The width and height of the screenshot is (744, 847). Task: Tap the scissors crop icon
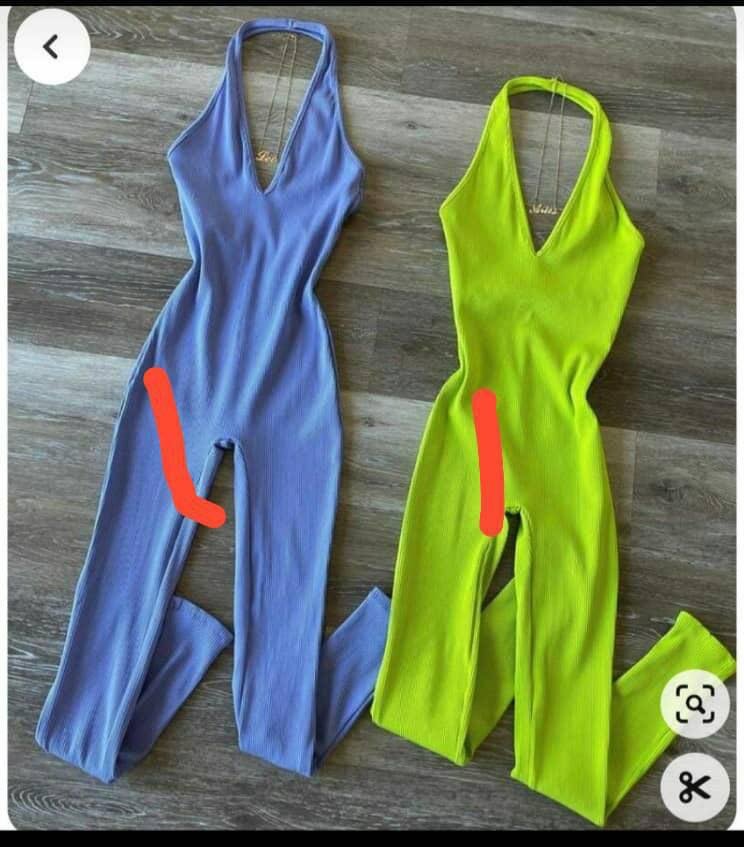[x=694, y=786]
